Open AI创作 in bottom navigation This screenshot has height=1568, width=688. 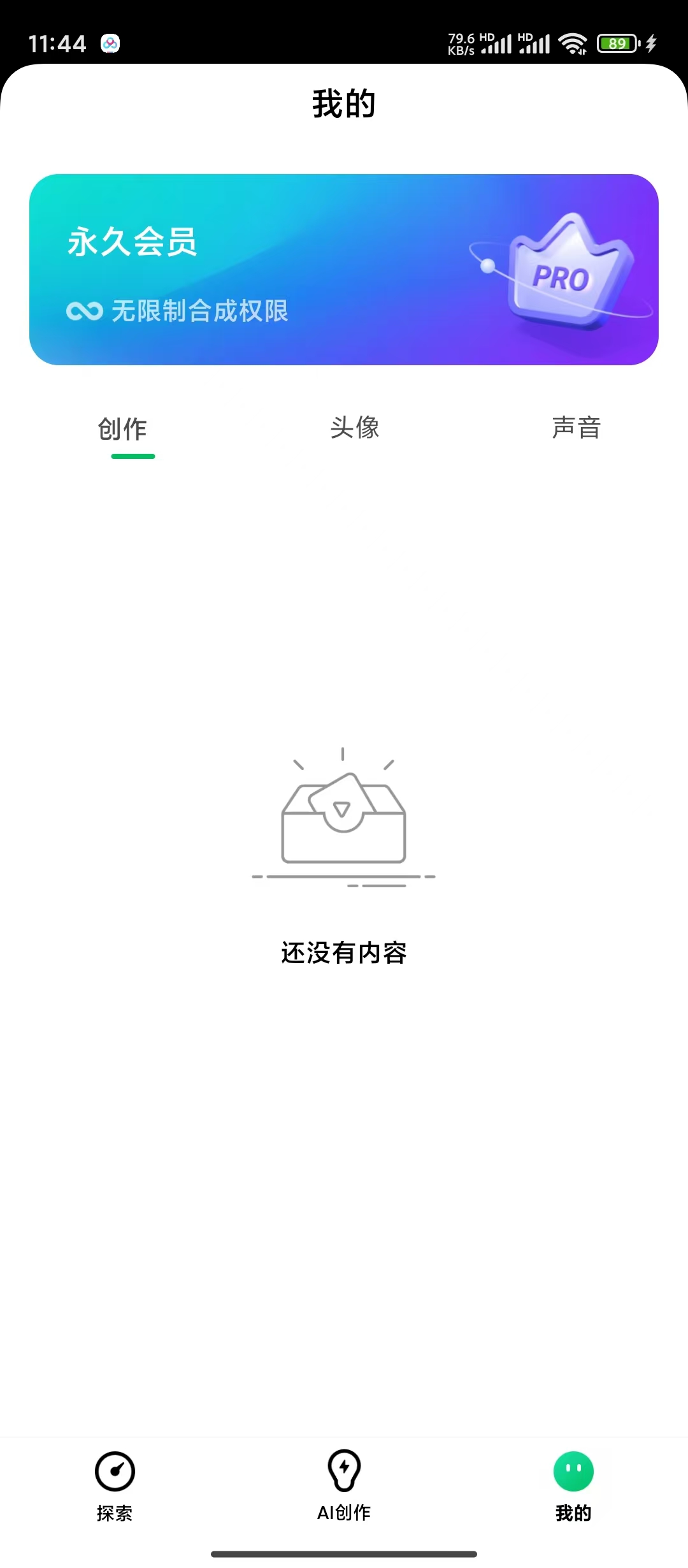tap(344, 1486)
